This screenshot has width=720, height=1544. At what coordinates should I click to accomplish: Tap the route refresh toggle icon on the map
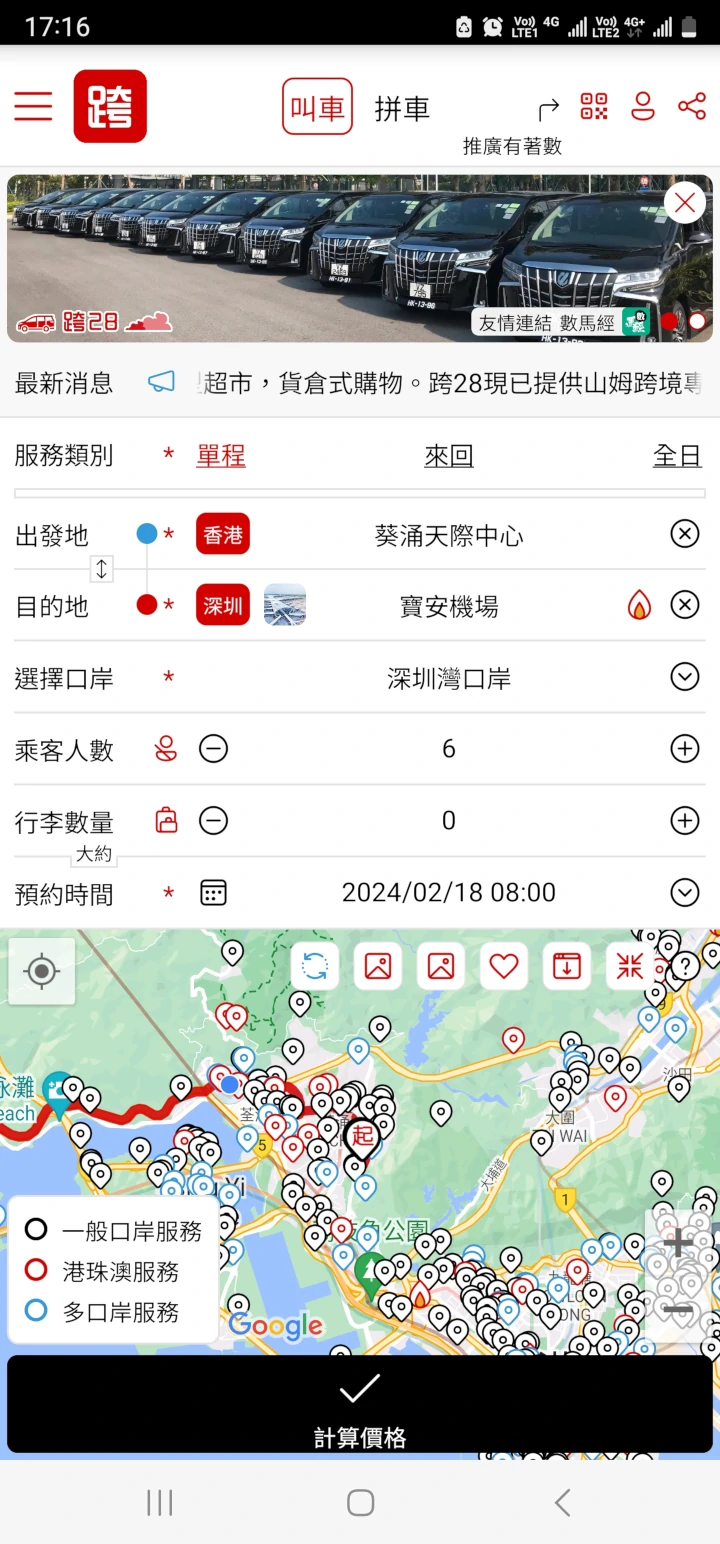(x=314, y=966)
